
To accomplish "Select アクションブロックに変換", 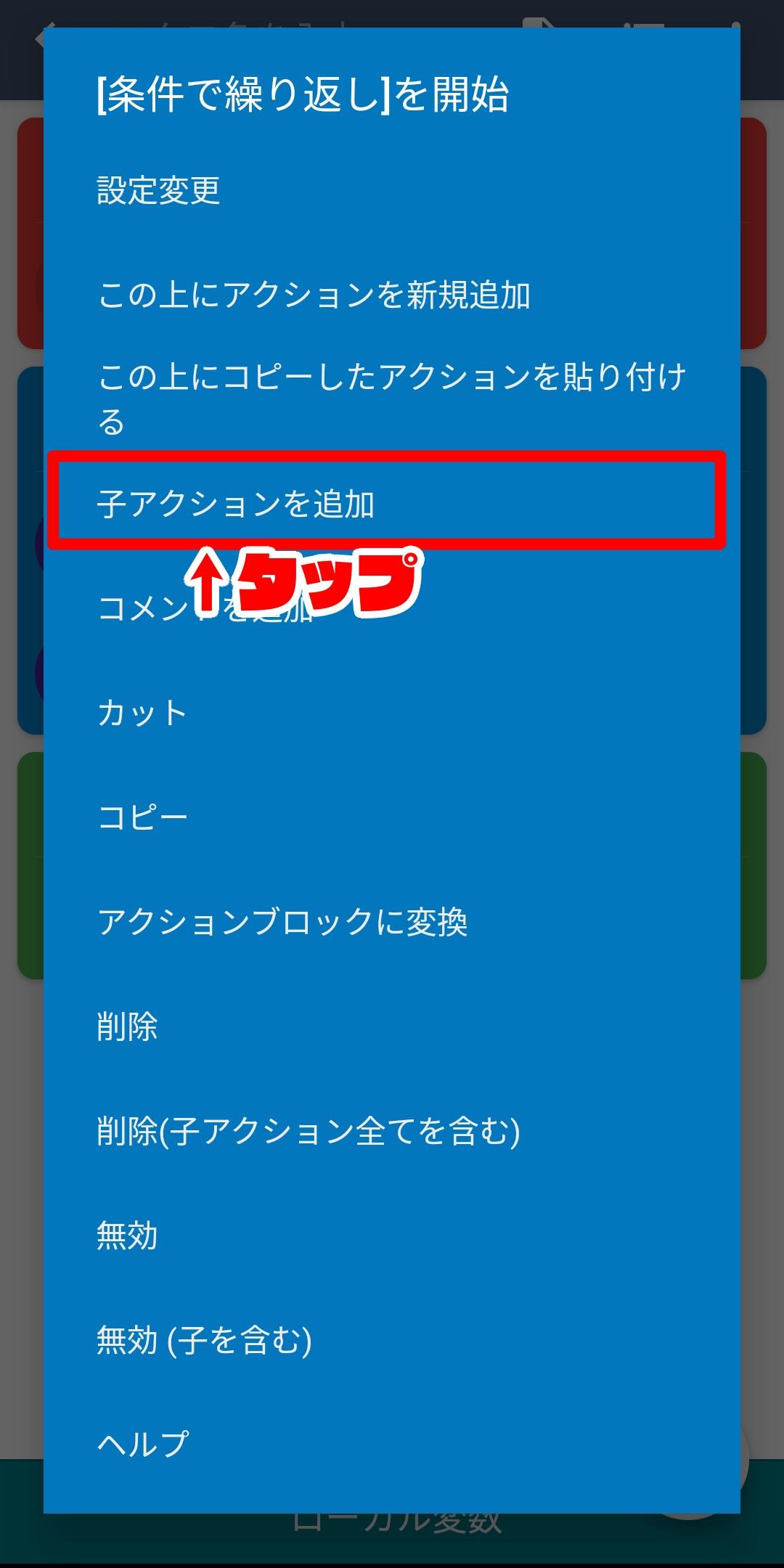I will click(392, 922).
